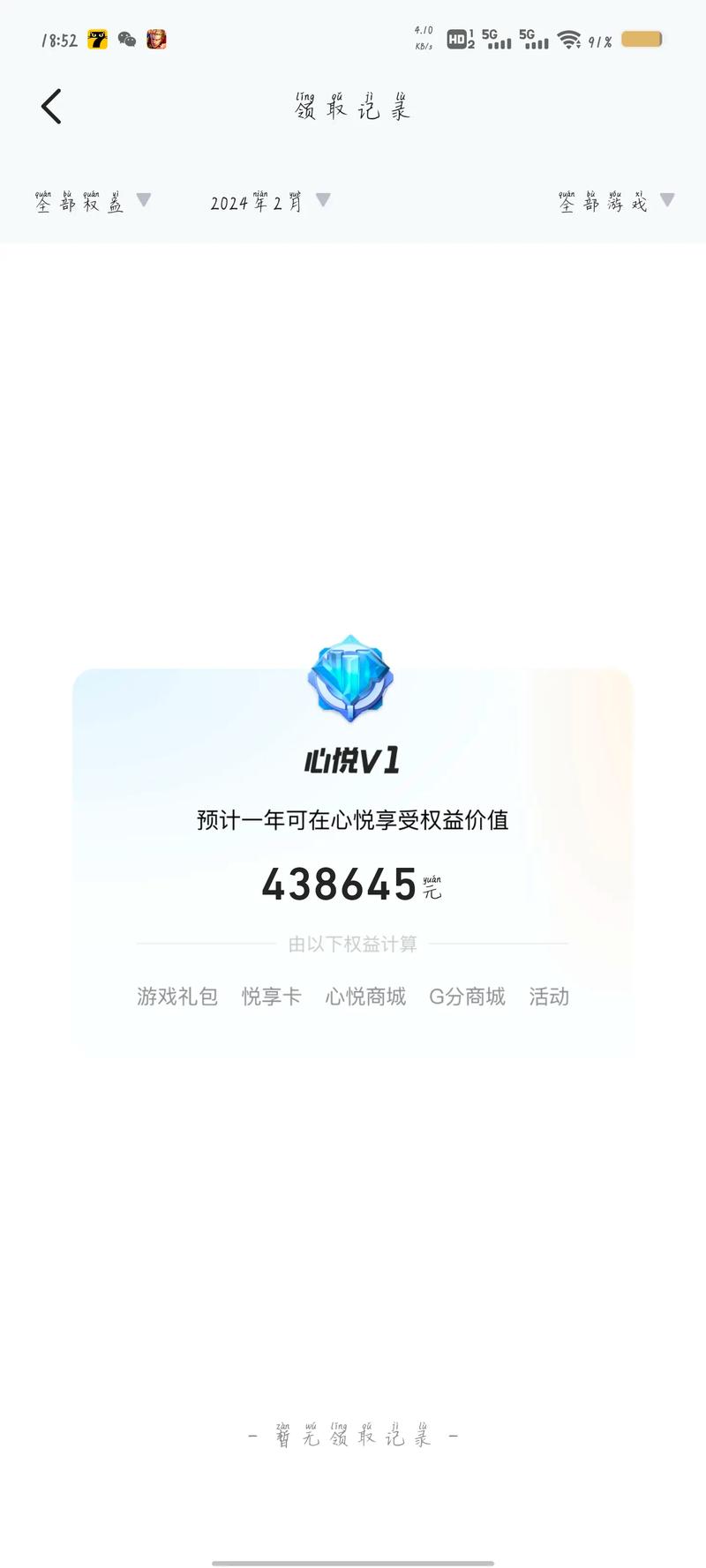Image resolution: width=706 pixels, height=1568 pixels.
Task: Open the WeChat notification icon in status bar
Action: pyautogui.click(x=126, y=39)
